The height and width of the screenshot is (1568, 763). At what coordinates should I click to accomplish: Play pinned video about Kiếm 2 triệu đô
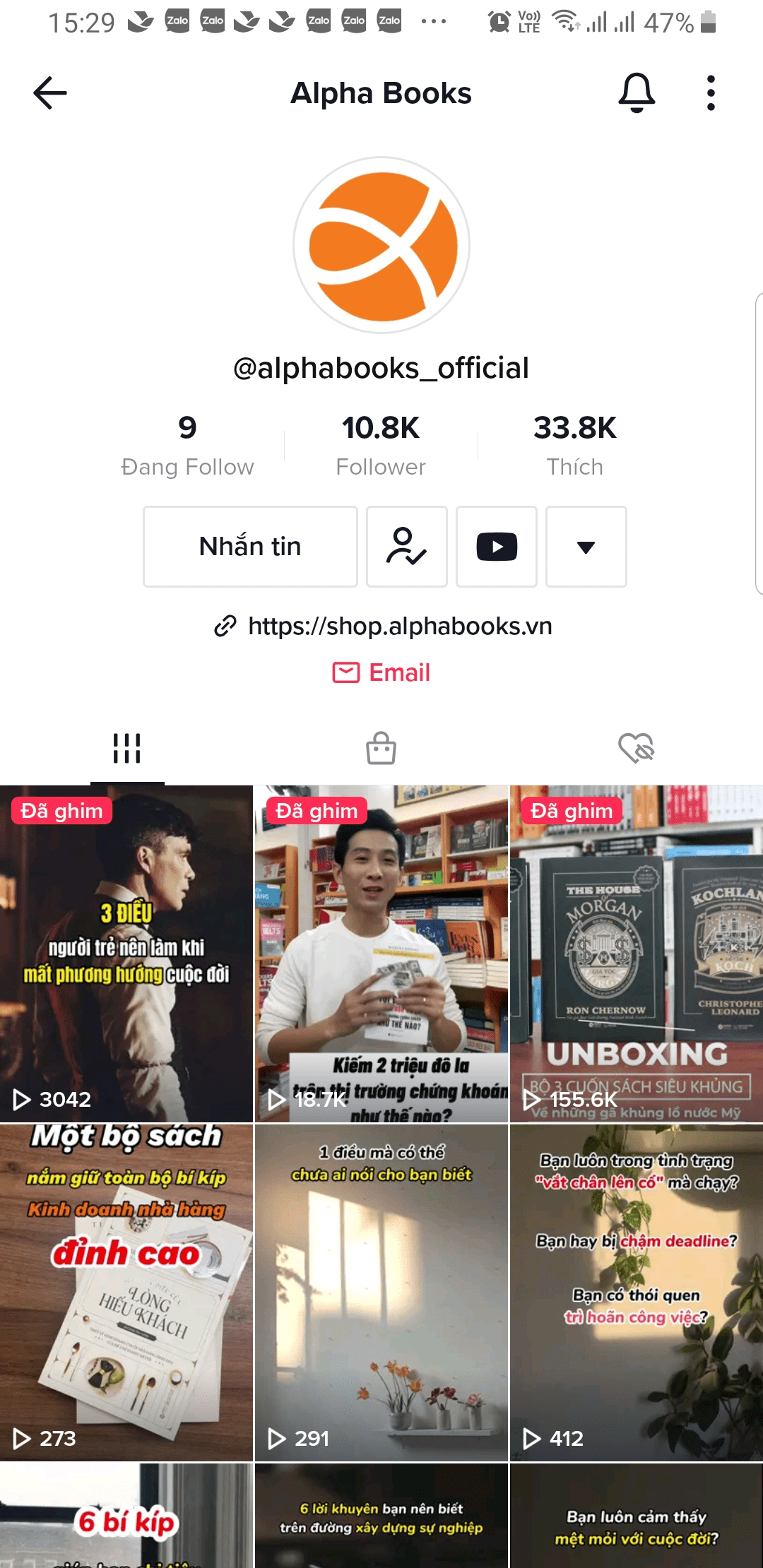pos(381,954)
